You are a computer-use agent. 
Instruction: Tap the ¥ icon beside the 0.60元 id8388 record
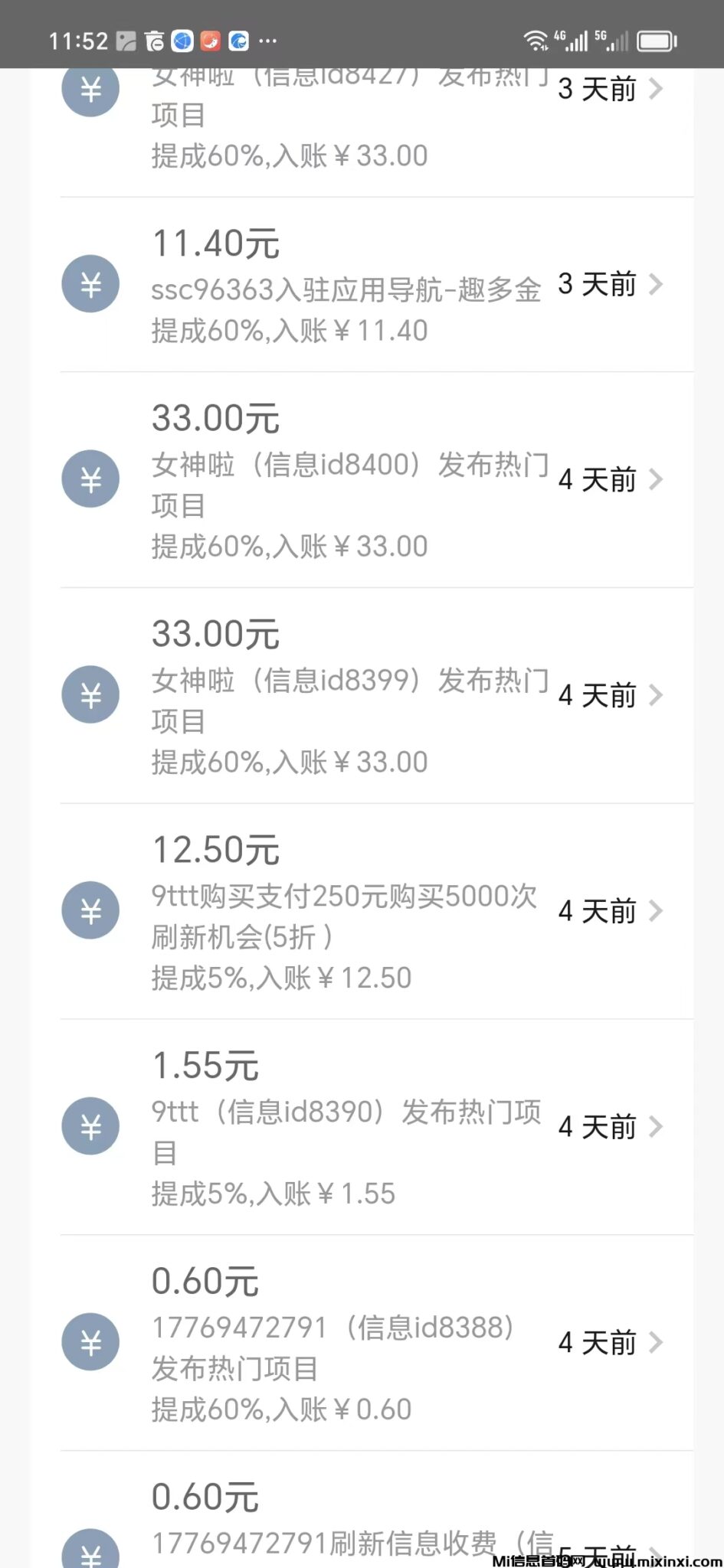point(90,1342)
